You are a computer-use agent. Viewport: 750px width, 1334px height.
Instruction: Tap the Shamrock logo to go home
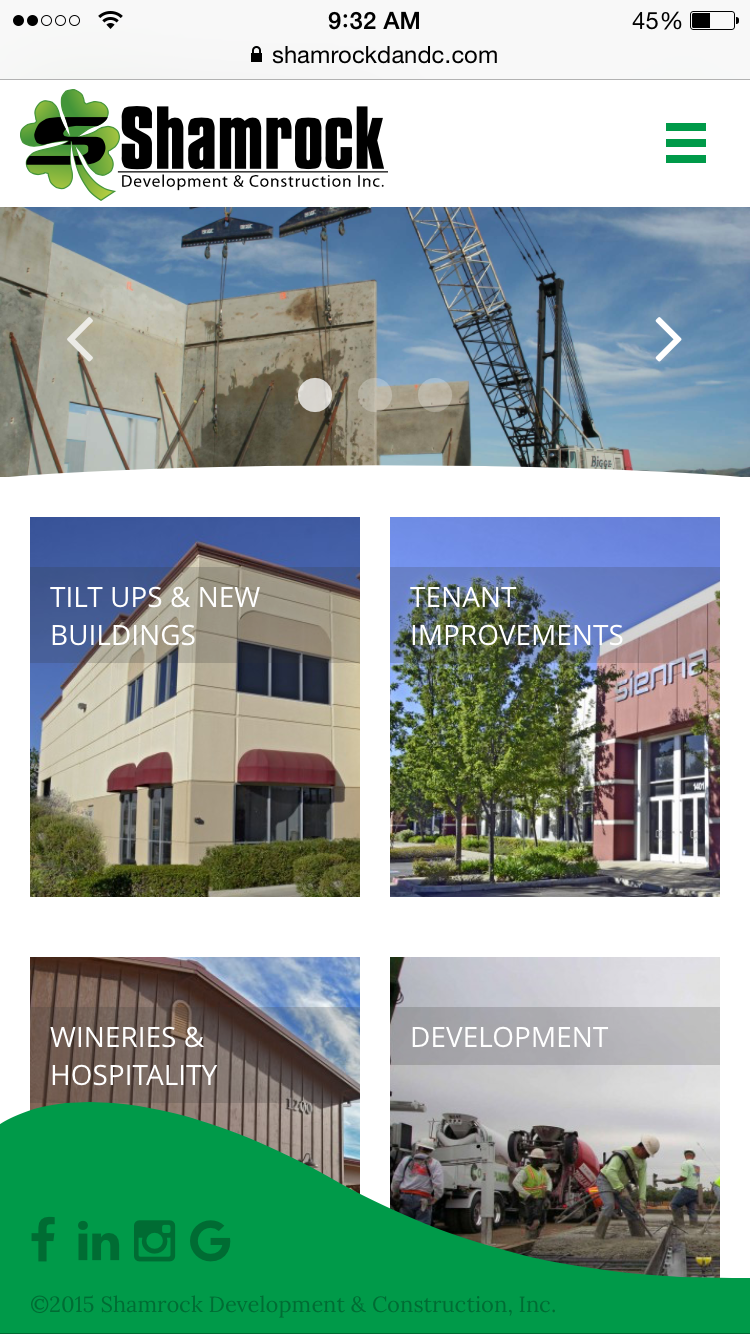click(203, 144)
